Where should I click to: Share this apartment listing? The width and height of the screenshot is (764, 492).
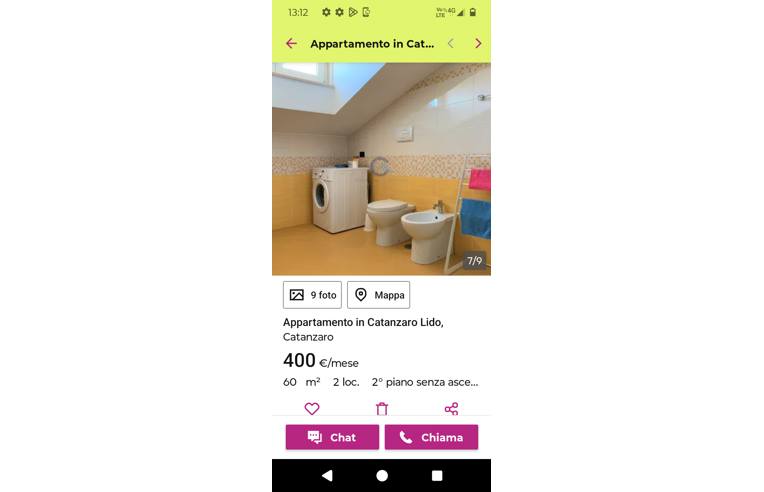pyautogui.click(x=451, y=408)
